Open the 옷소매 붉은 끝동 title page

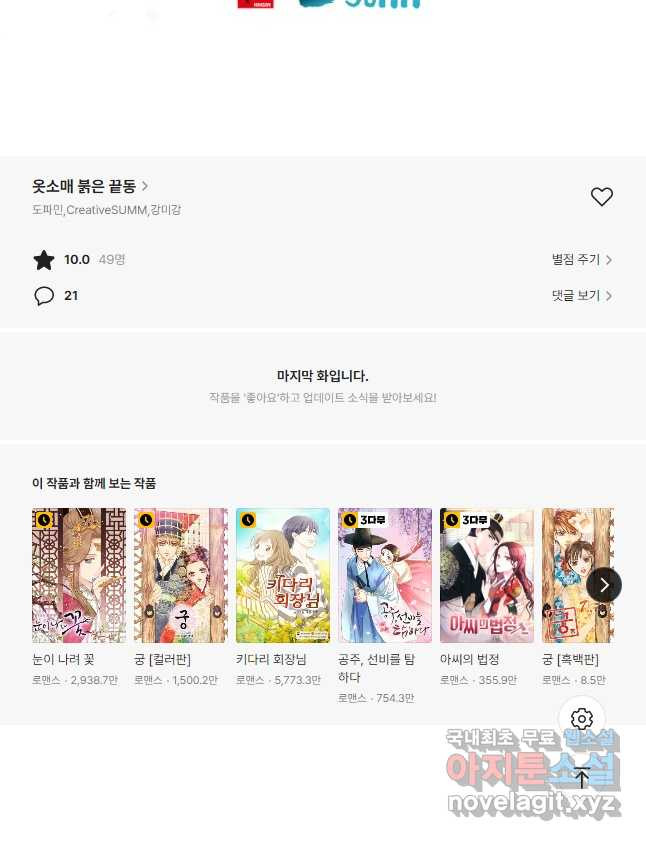click(90, 186)
